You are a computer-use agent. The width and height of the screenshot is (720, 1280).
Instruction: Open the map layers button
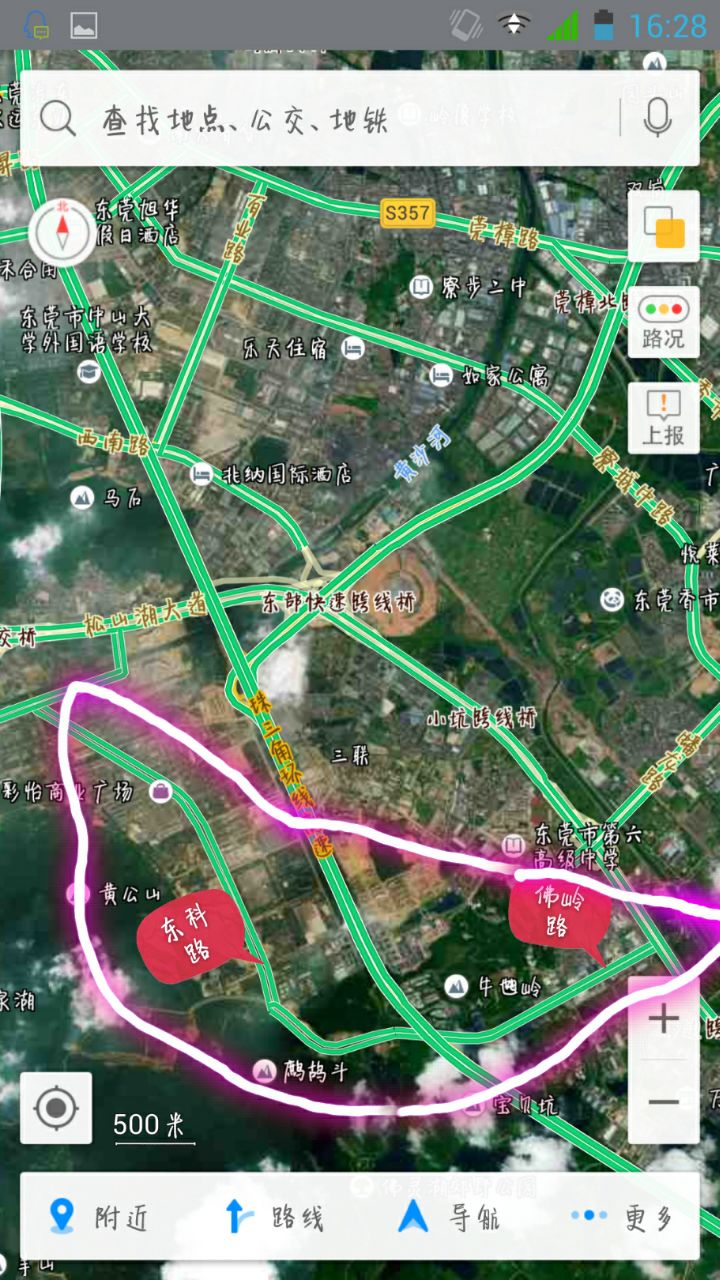(x=663, y=227)
